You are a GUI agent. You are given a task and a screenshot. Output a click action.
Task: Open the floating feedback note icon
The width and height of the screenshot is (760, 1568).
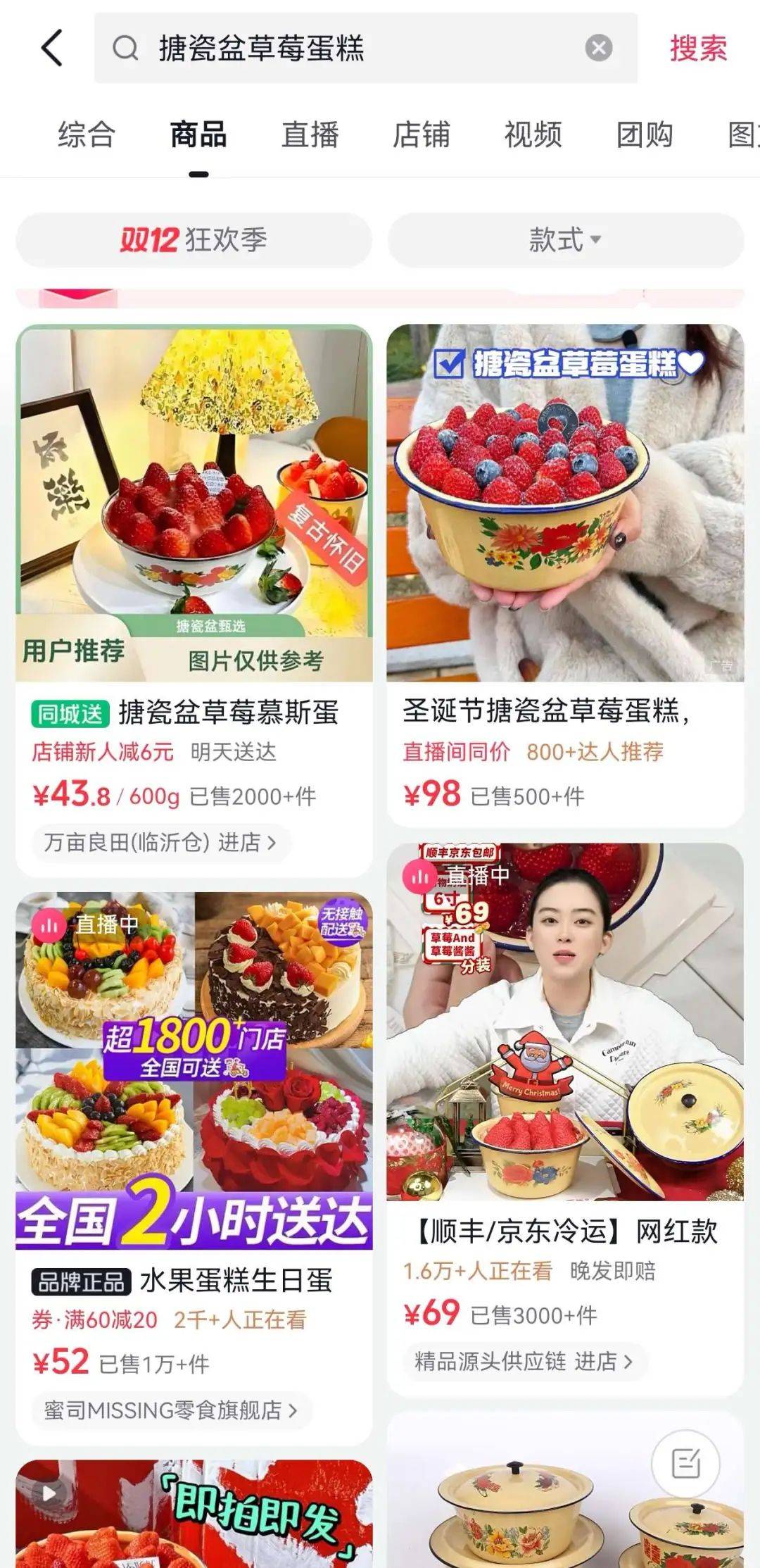[x=685, y=1464]
